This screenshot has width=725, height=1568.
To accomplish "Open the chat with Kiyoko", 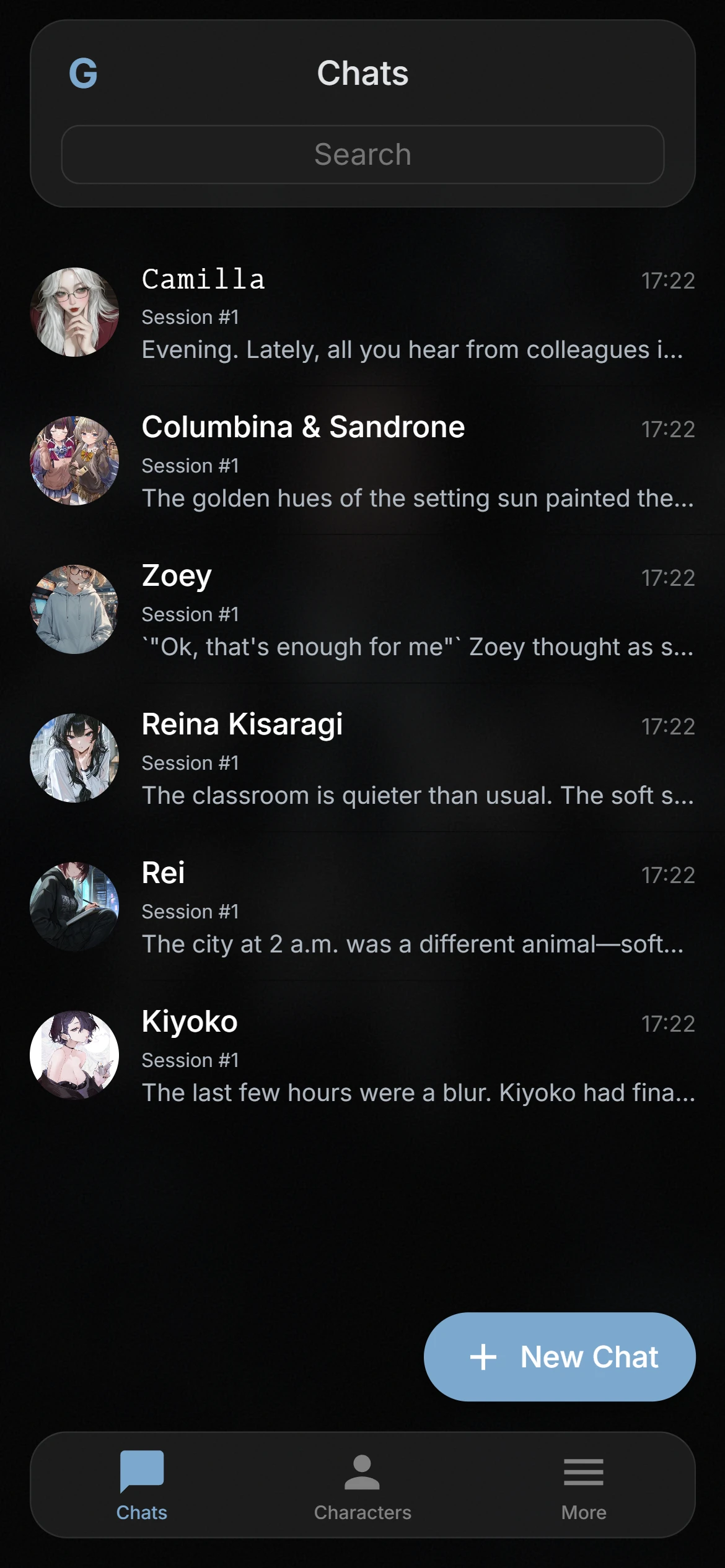I will tap(362, 1055).
